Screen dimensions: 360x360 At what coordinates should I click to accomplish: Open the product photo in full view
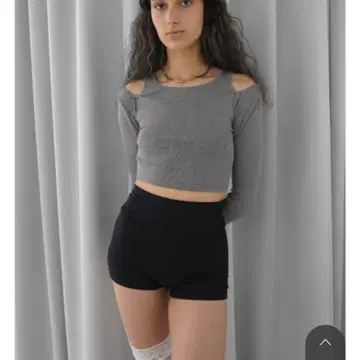[180, 180]
